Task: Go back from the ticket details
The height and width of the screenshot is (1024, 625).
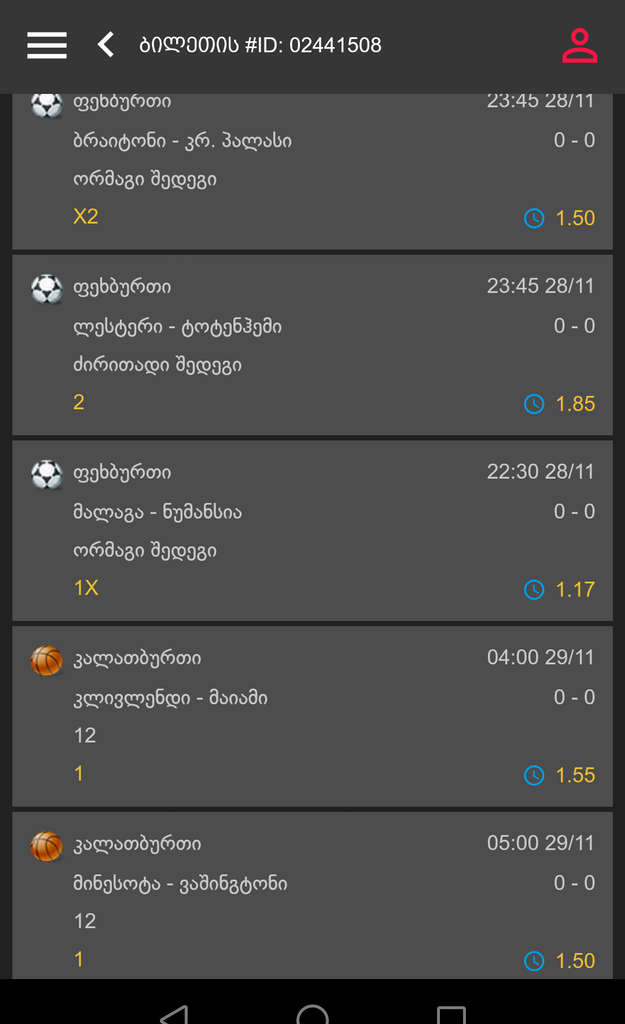Action: point(106,44)
